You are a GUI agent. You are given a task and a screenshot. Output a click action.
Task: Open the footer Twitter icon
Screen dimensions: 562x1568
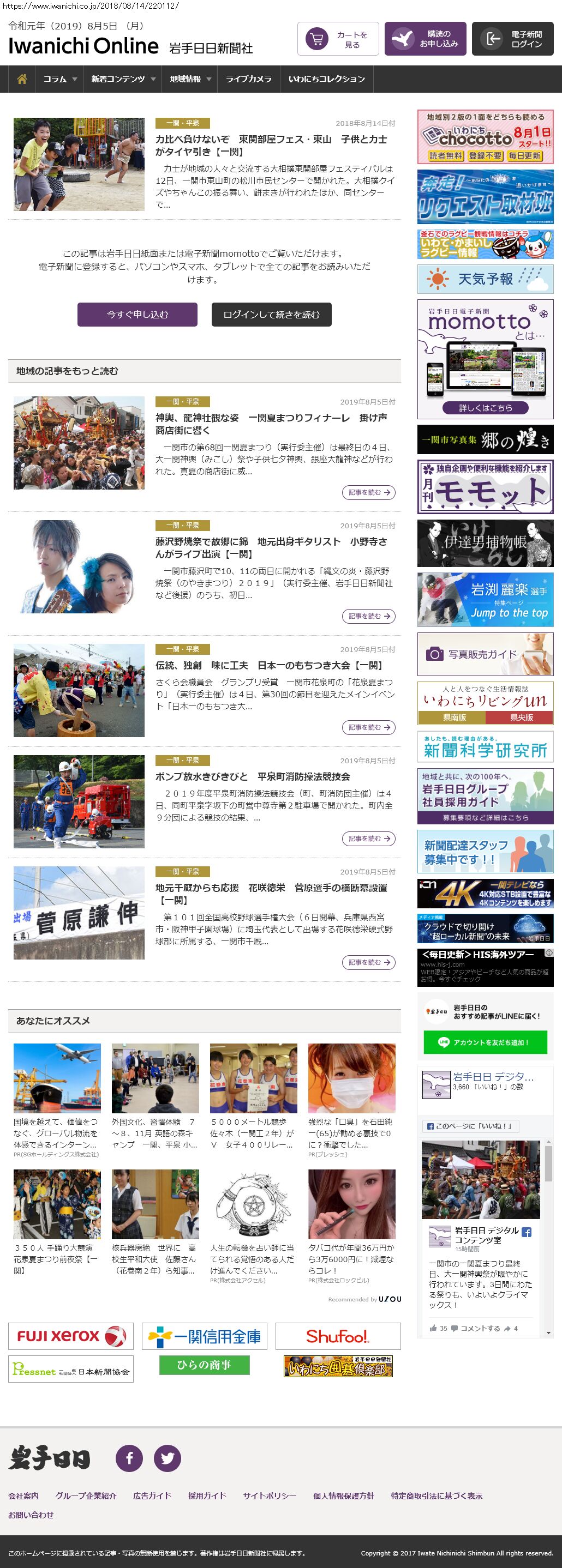pyautogui.click(x=167, y=1458)
